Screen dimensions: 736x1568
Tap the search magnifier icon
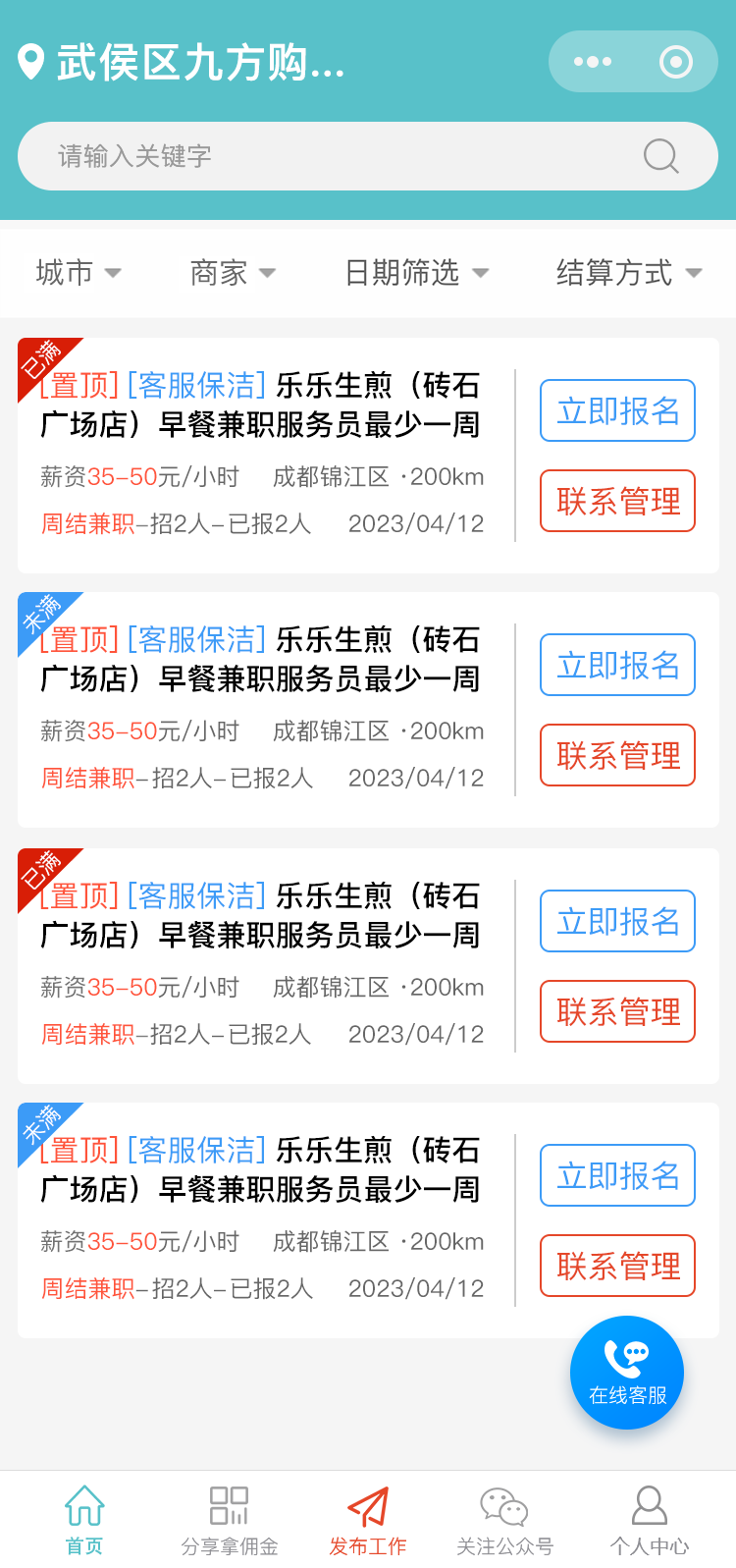click(x=659, y=155)
